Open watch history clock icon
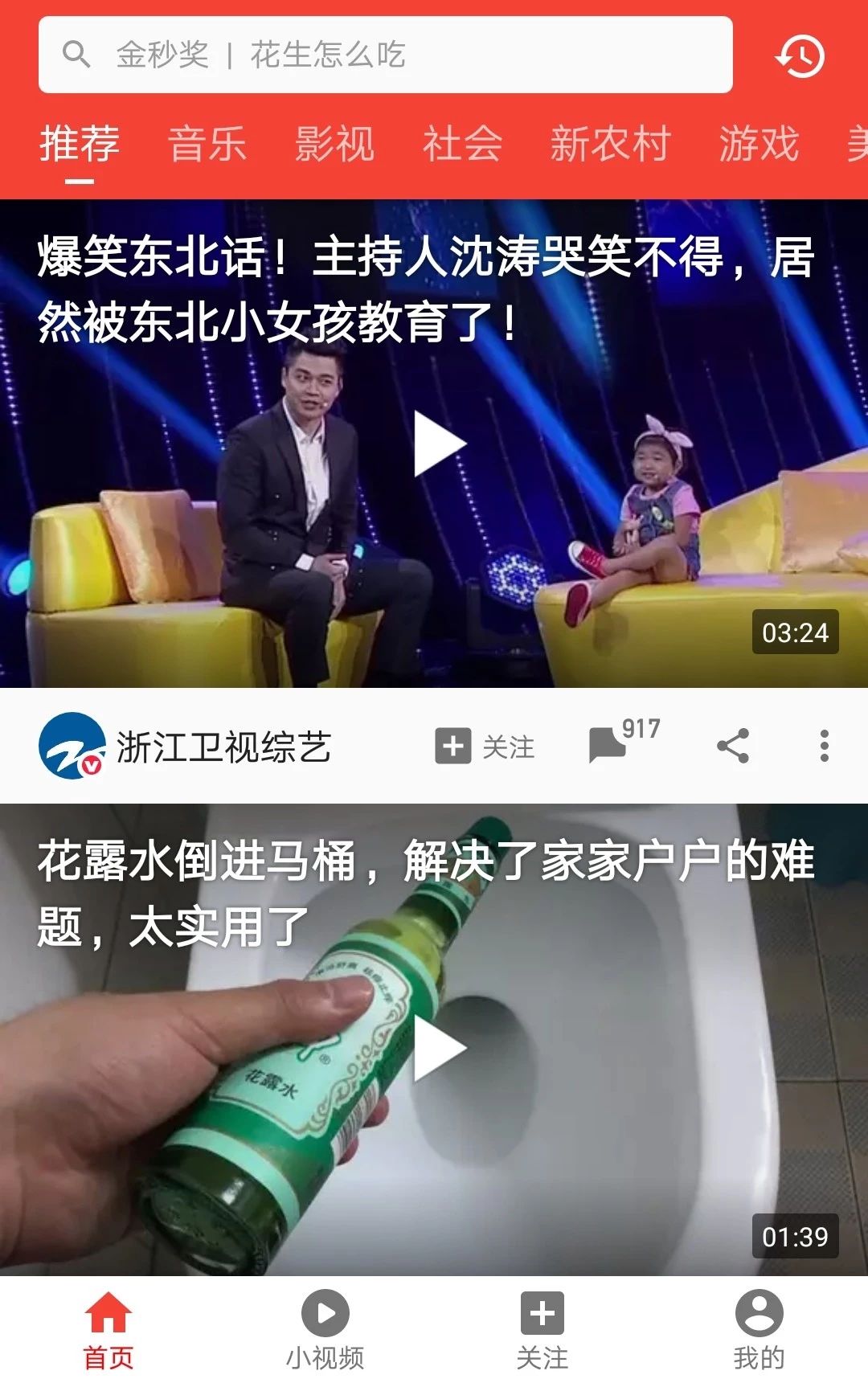868x1379 pixels. pos(800,55)
